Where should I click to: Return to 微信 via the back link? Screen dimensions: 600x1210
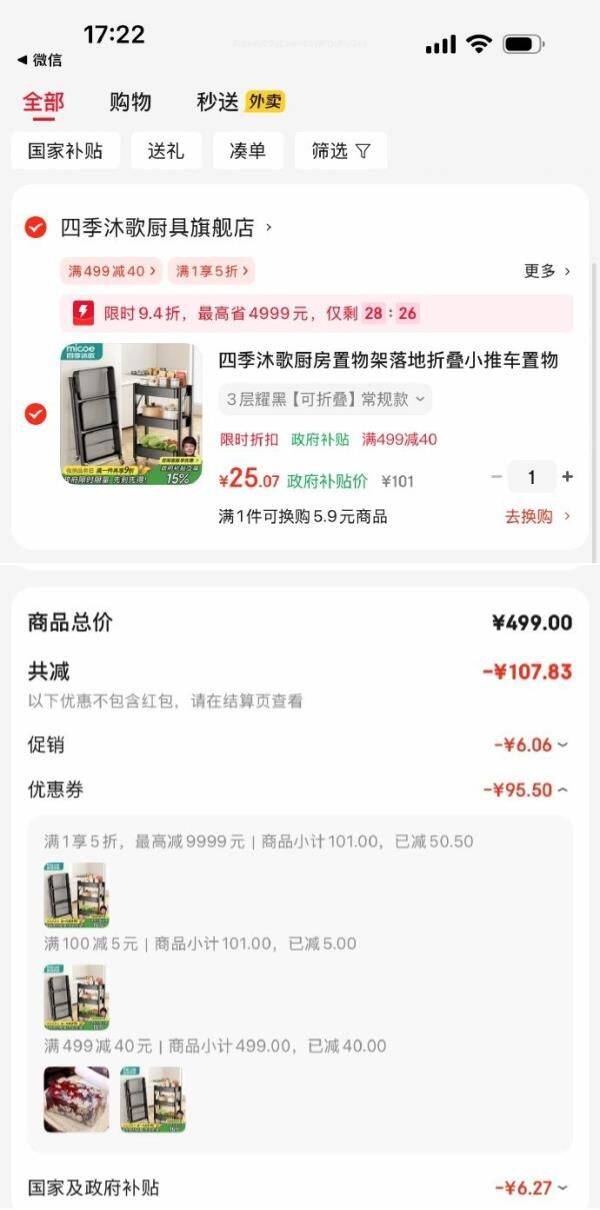pyautogui.click(x=40, y=60)
